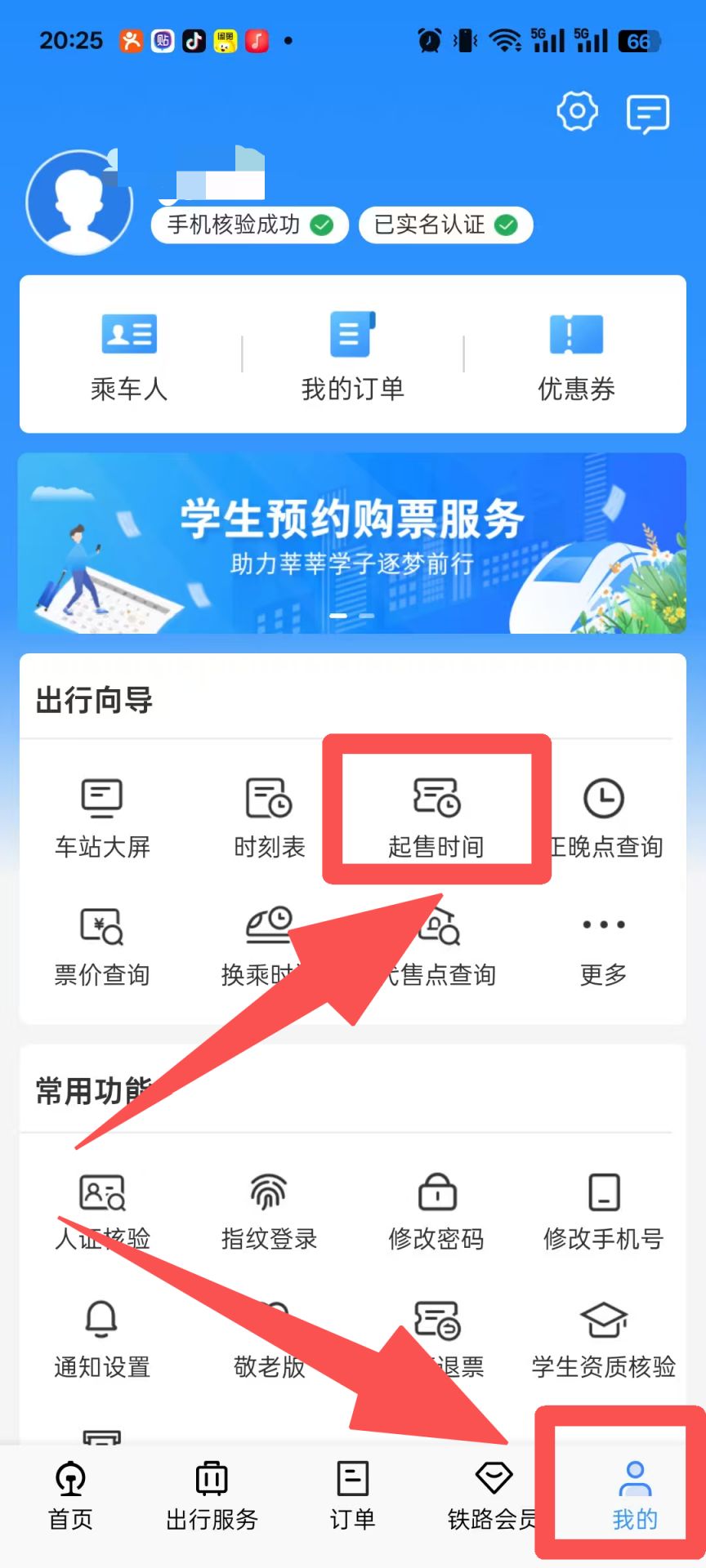The width and height of the screenshot is (706, 1568).
Task: Tap the 手机核验成功 phone verified badge
Action: tap(248, 225)
